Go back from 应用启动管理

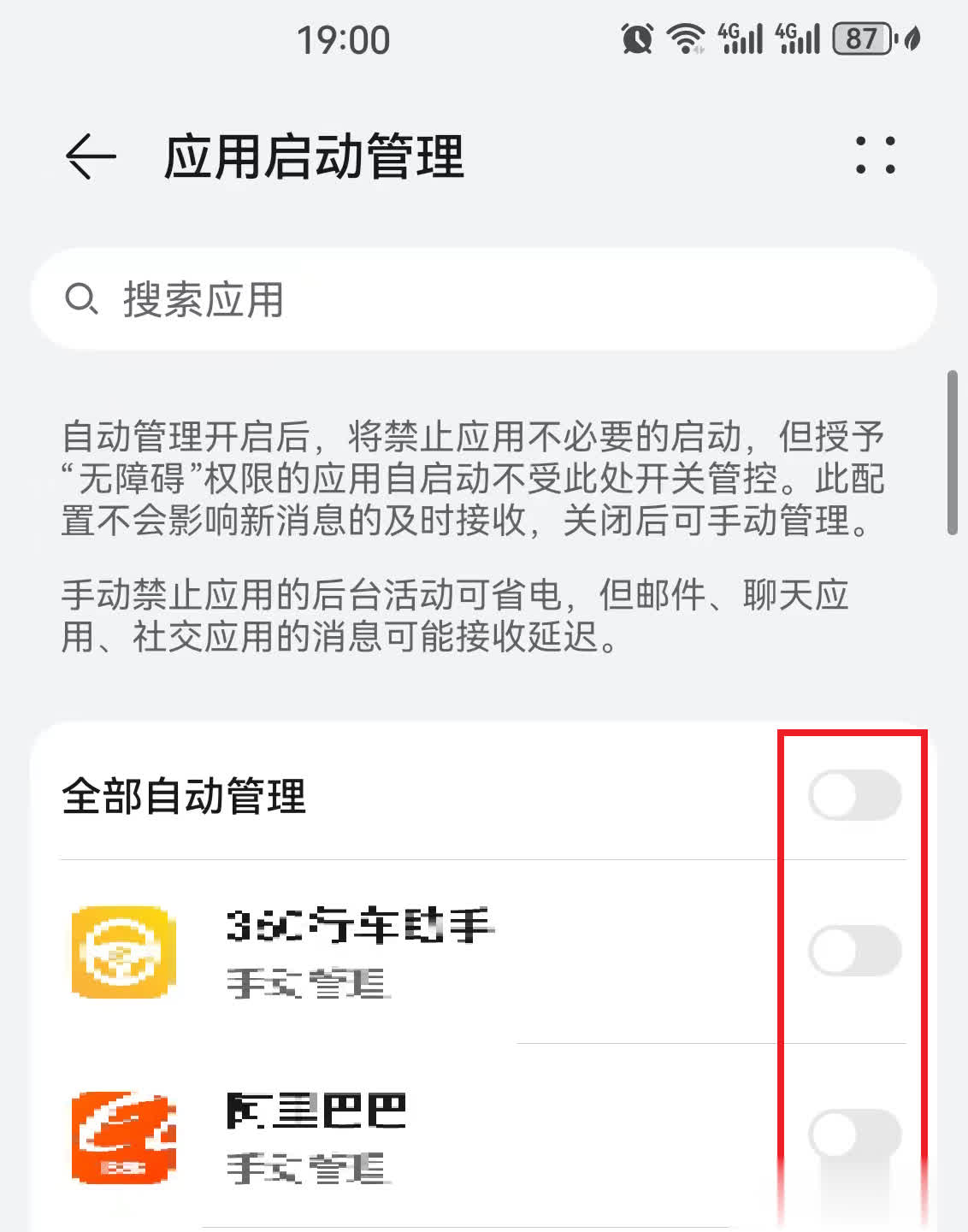pos(91,157)
